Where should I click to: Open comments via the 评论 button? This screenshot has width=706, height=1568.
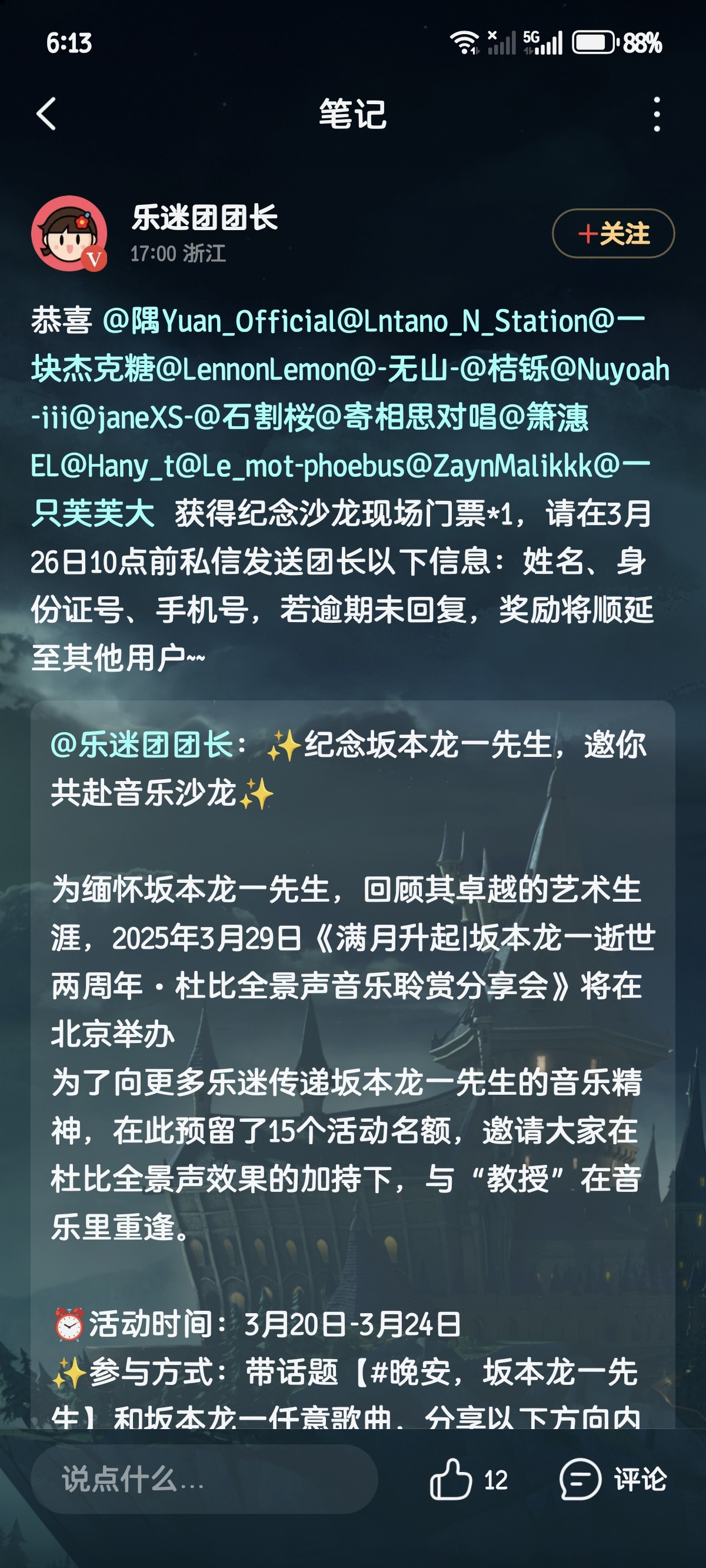(x=613, y=1479)
